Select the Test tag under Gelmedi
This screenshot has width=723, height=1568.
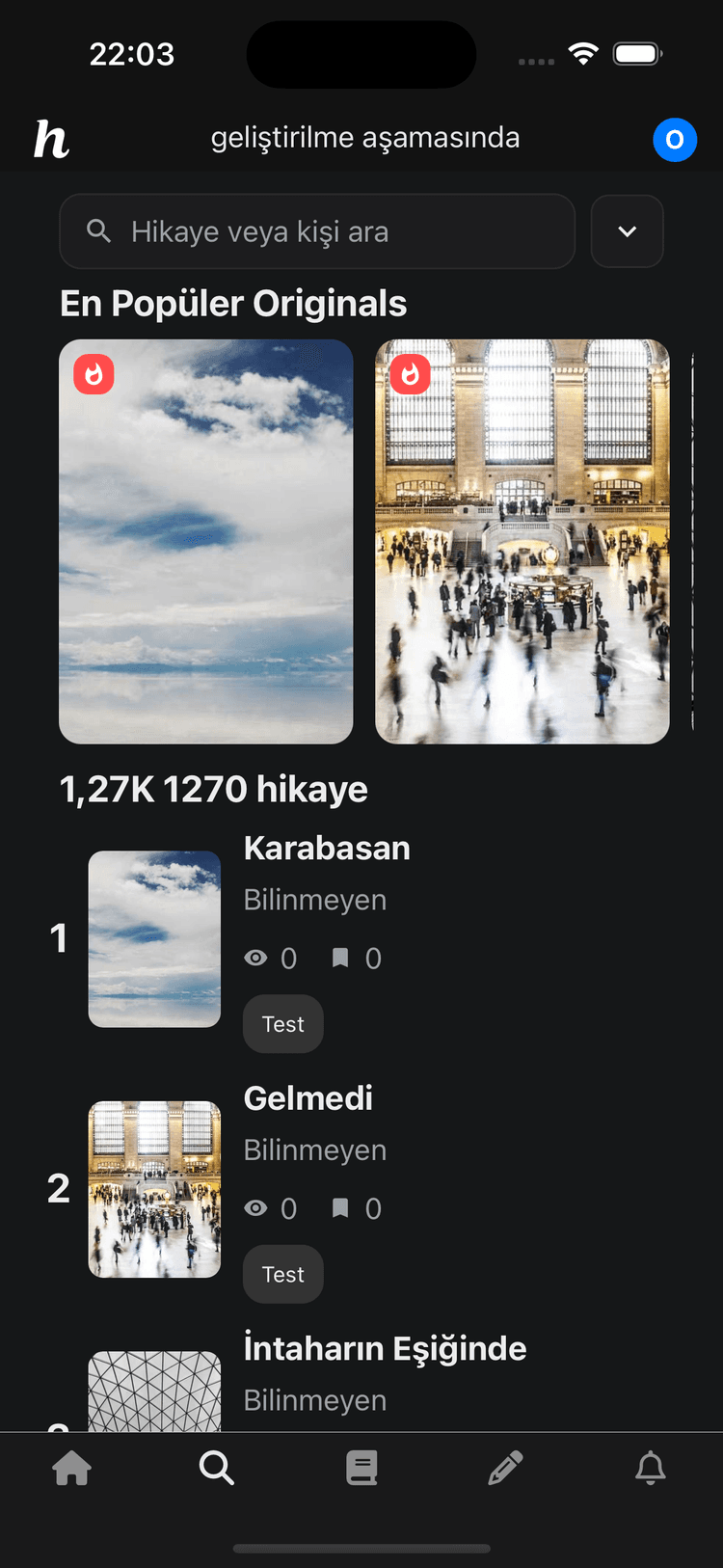click(x=282, y=1274)
